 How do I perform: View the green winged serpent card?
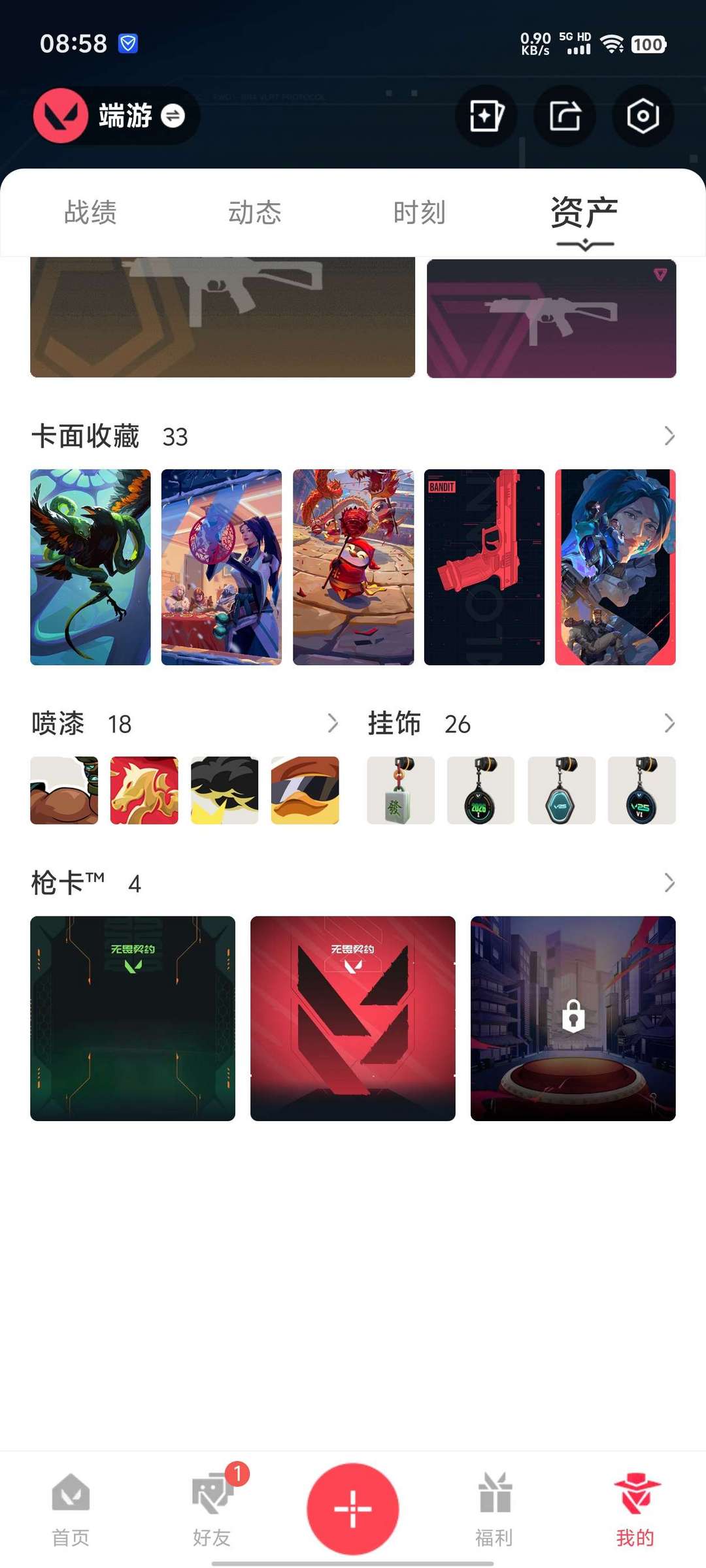[90, 567]
